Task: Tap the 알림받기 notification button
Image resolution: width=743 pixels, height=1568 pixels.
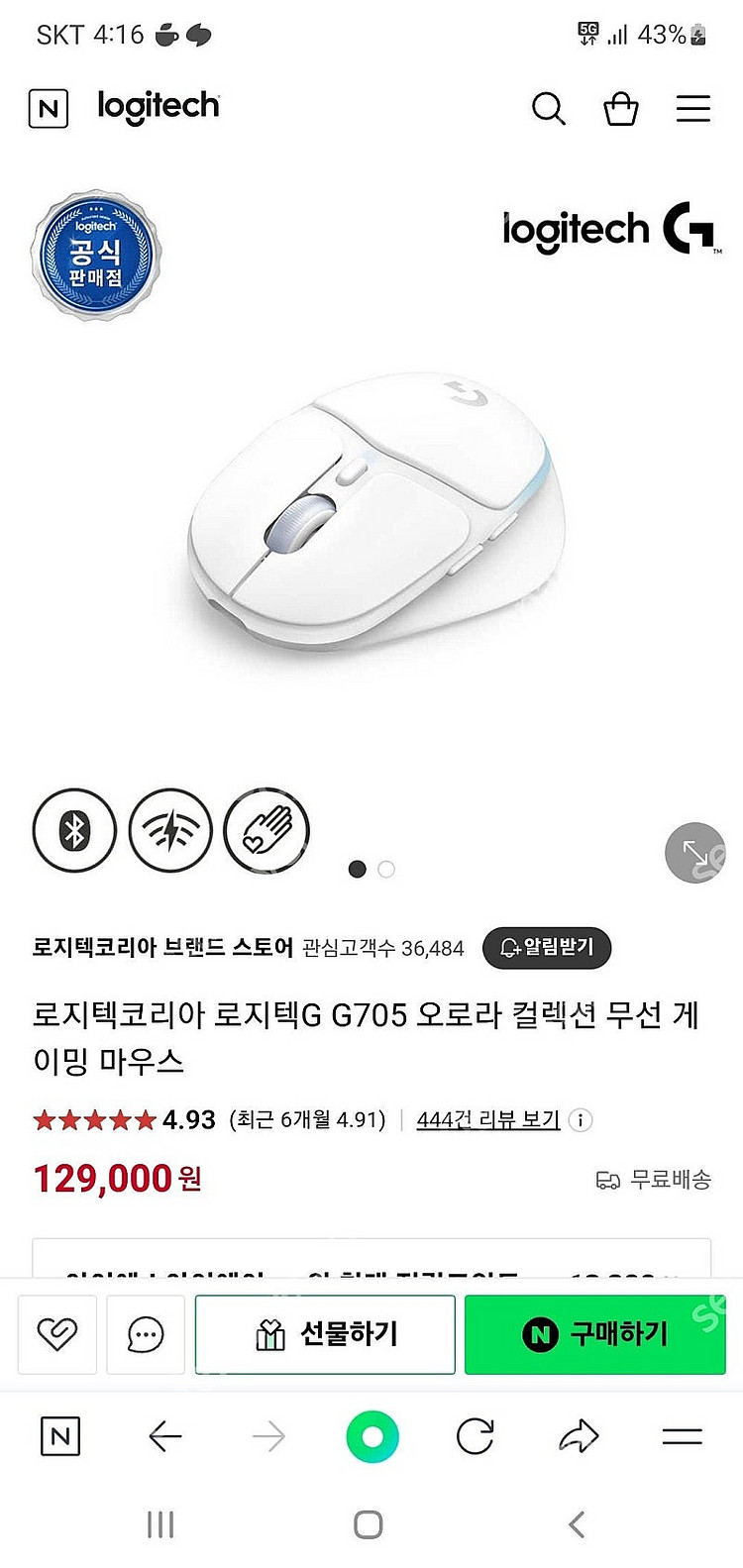Action: (x=547, y=947)
